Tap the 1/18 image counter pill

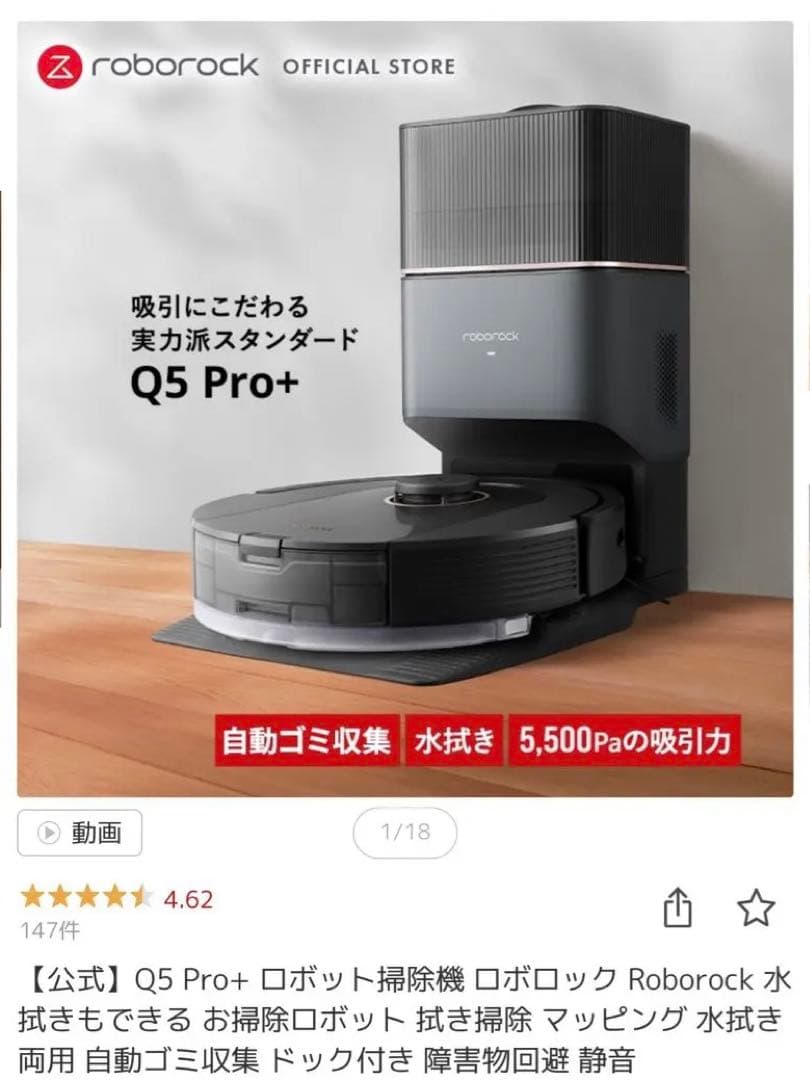(405, 833)
